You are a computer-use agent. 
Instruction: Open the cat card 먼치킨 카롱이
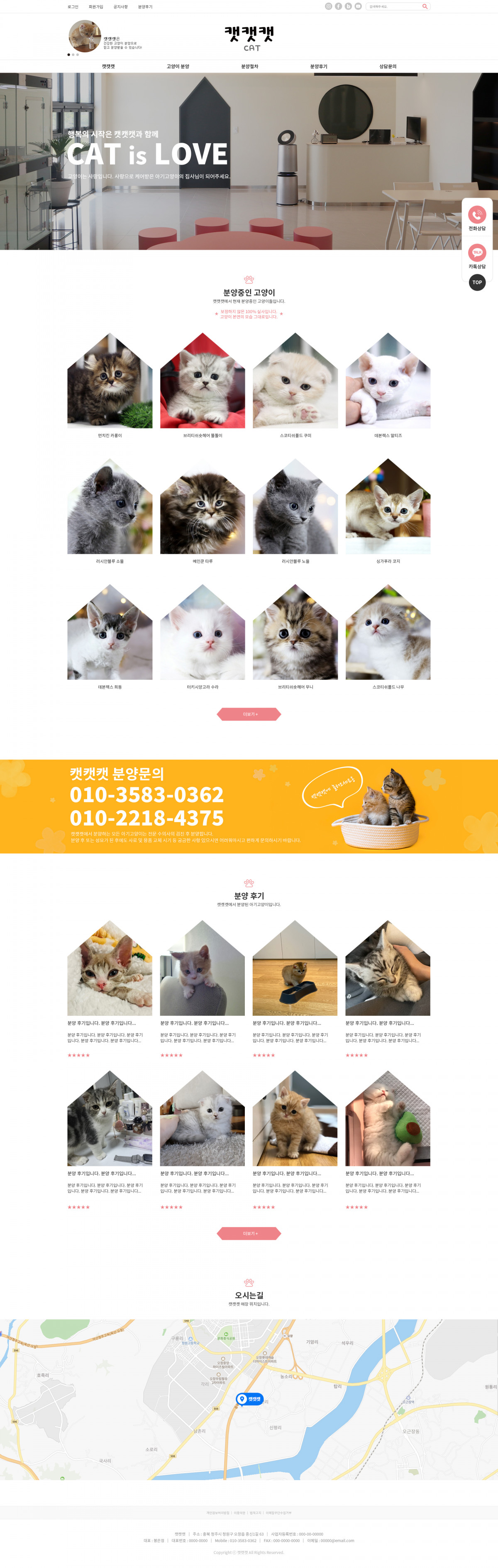pyautogui.click(x=110, y=383)
